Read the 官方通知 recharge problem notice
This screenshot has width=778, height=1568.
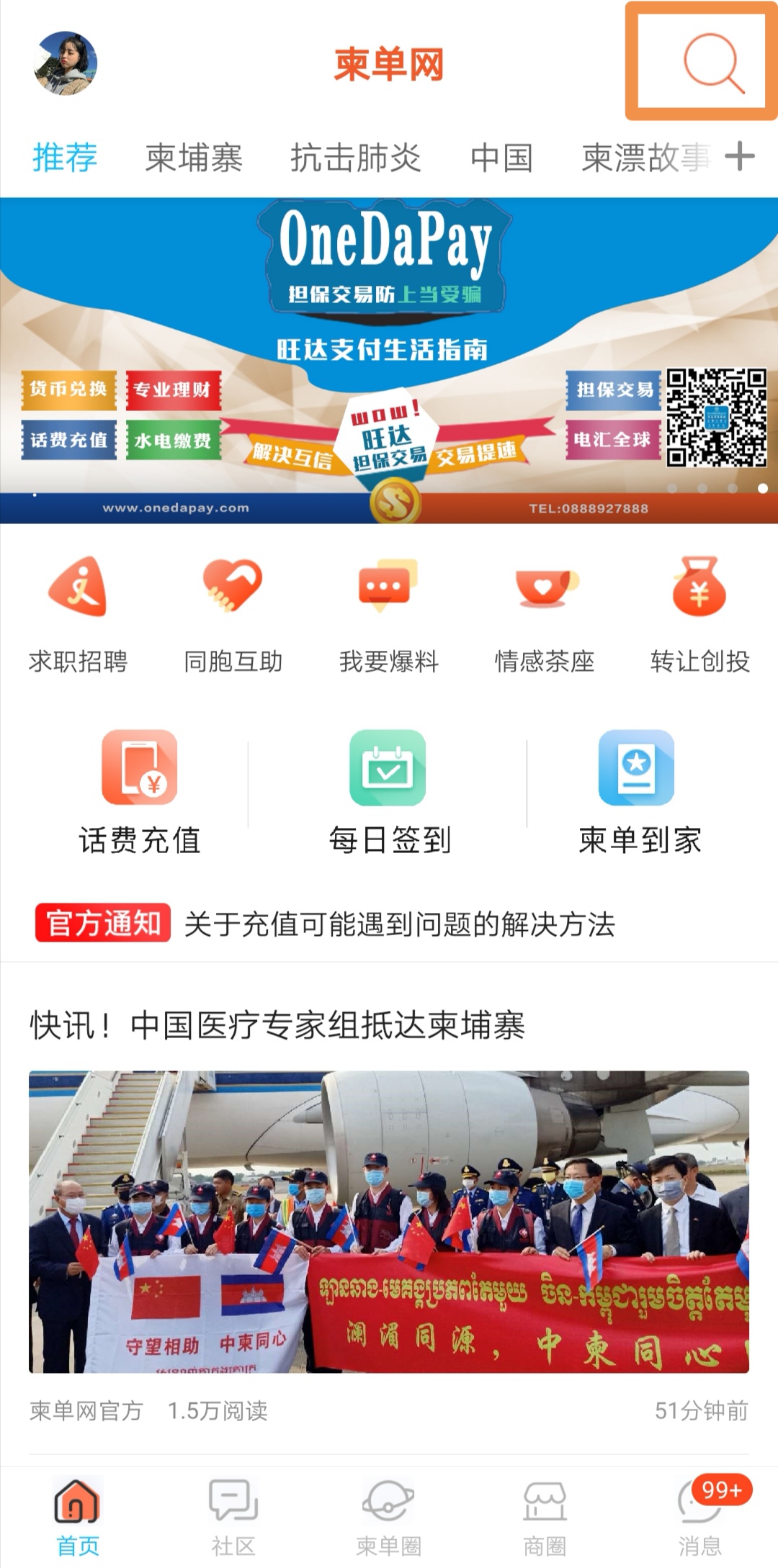pyautogui.click(x=398, y=924)
